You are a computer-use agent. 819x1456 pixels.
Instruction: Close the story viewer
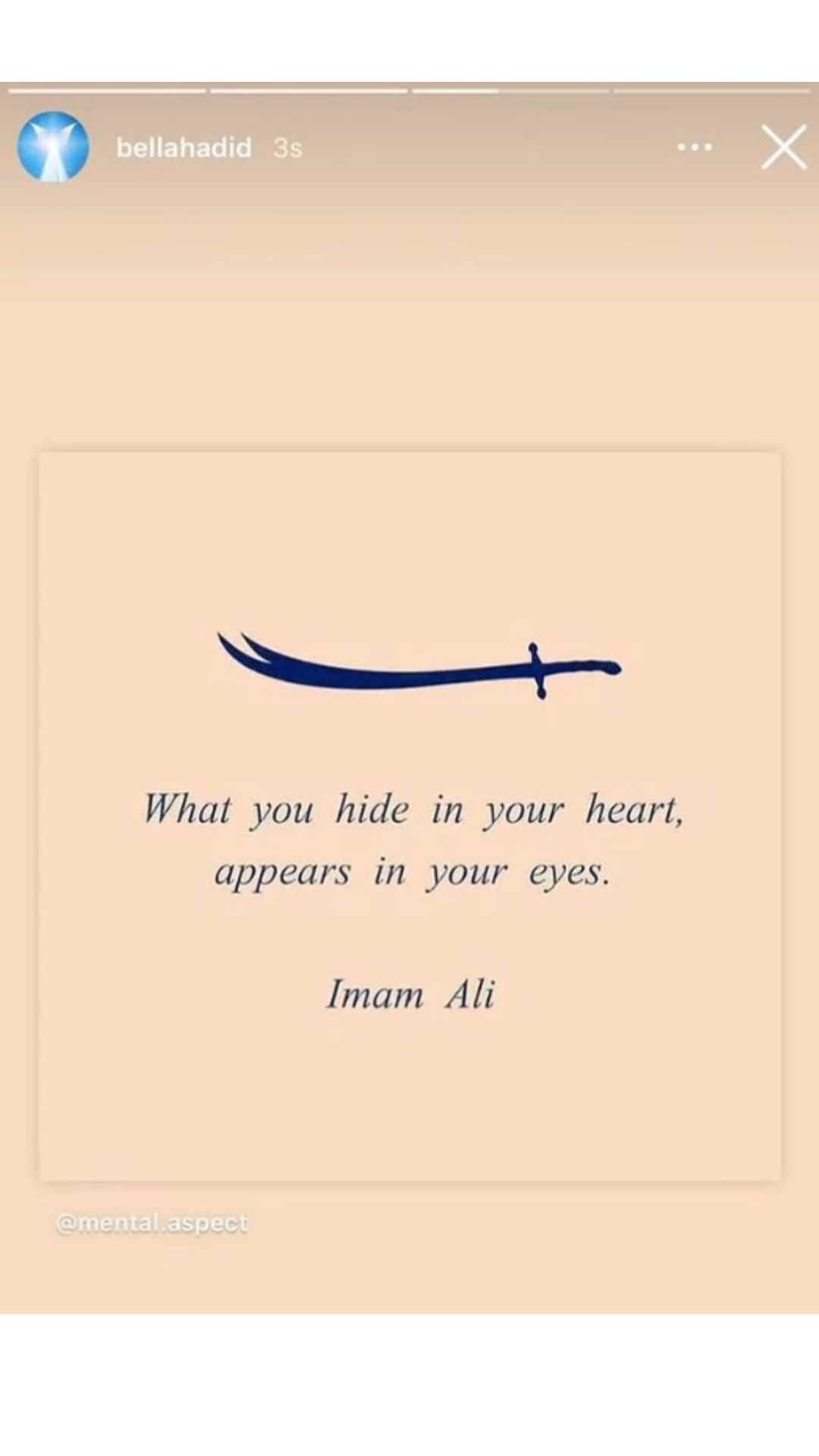pyautogui.click(x=783, y=147)
